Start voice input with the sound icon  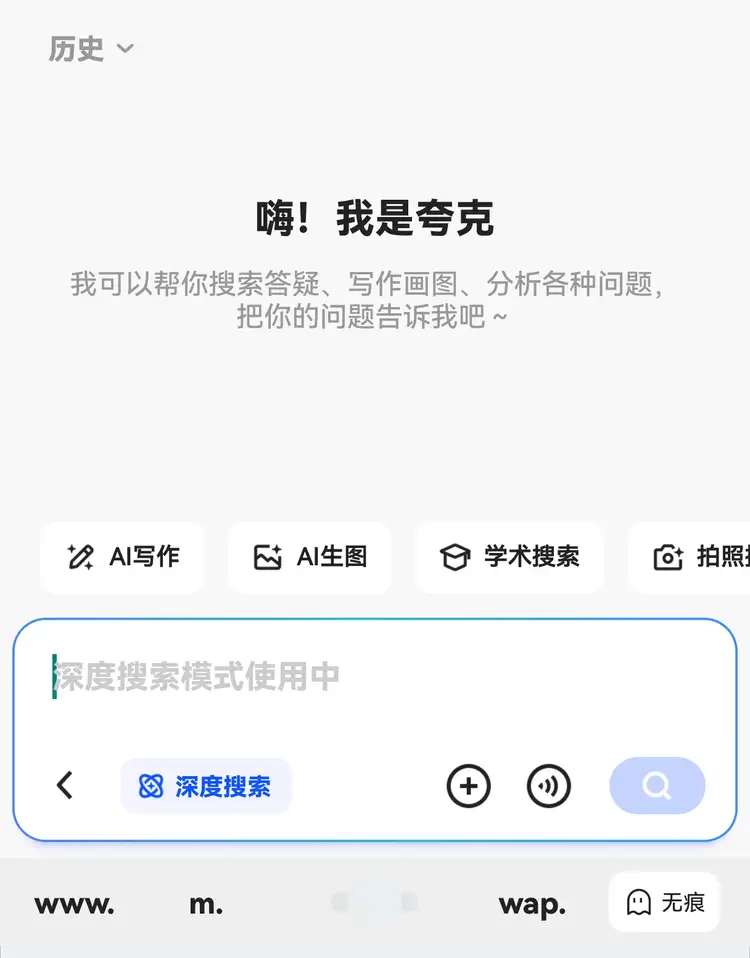(x=548, y=786)
